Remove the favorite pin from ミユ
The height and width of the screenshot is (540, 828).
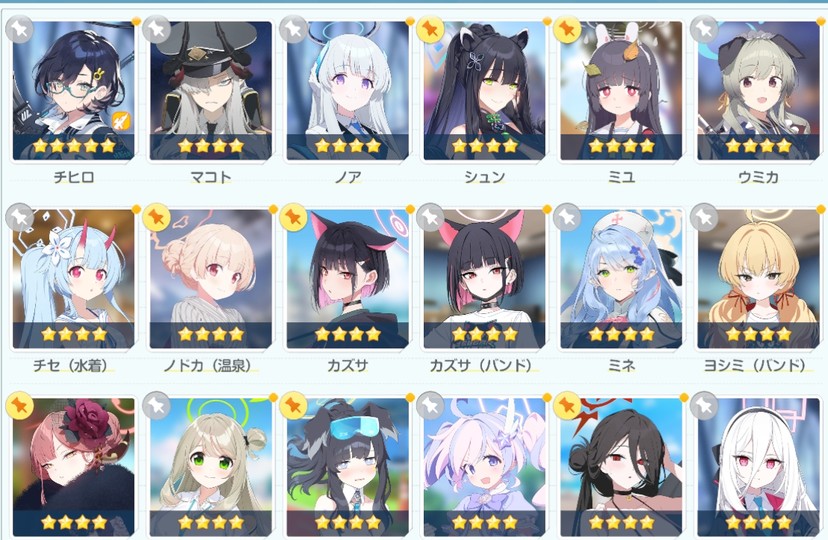568,29
